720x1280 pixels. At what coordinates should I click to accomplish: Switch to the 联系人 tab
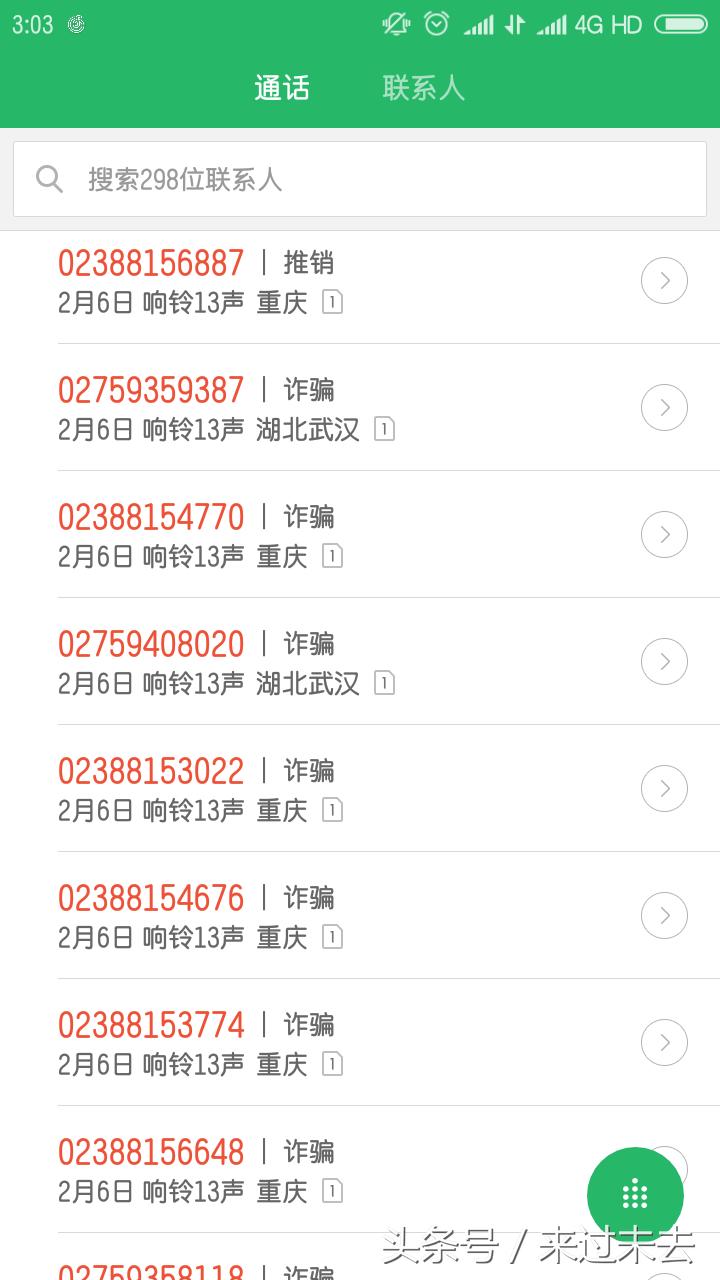tap(424, 88)
